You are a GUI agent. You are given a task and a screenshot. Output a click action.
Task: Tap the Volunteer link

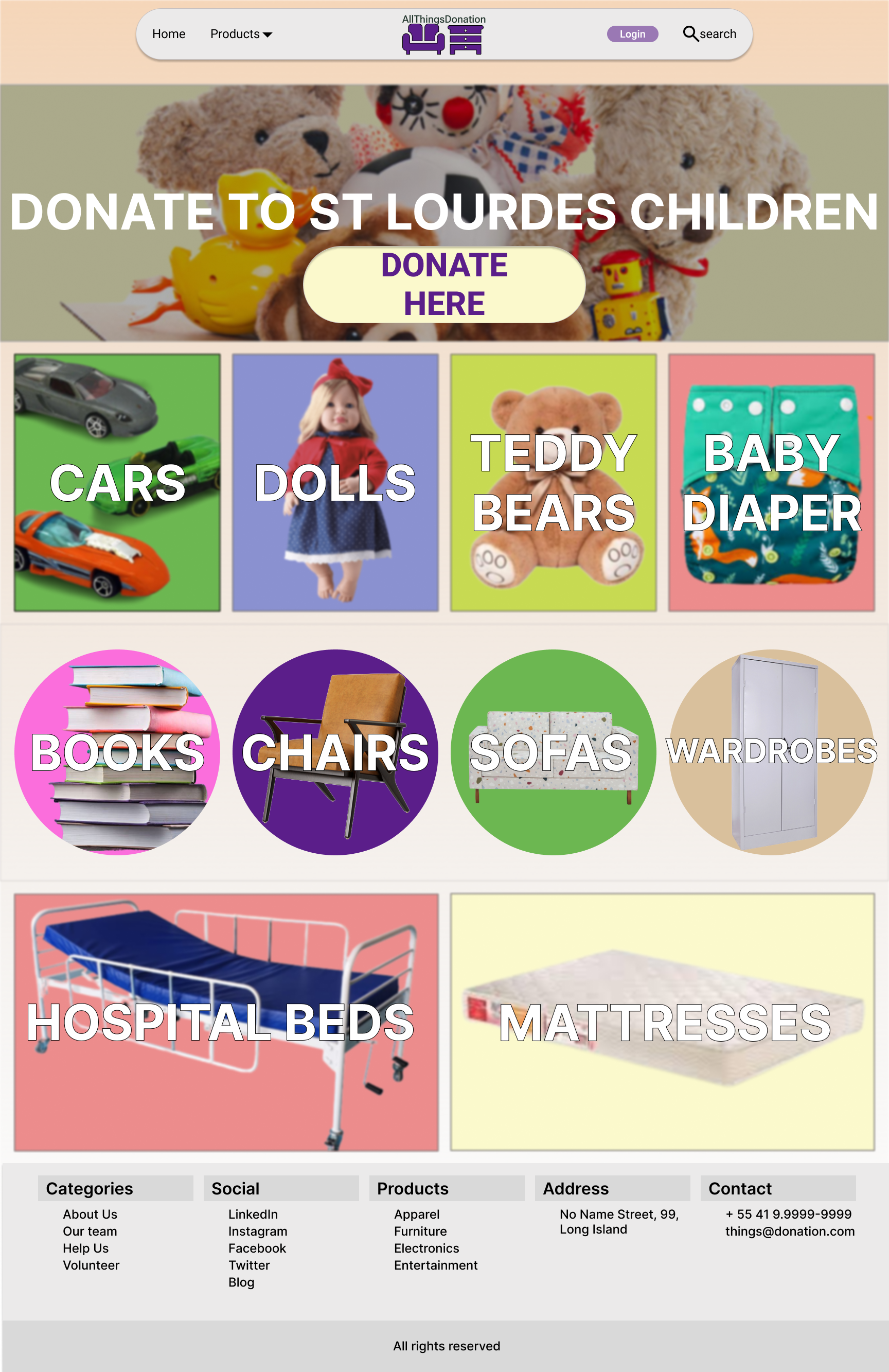[x=91, y=1265]
